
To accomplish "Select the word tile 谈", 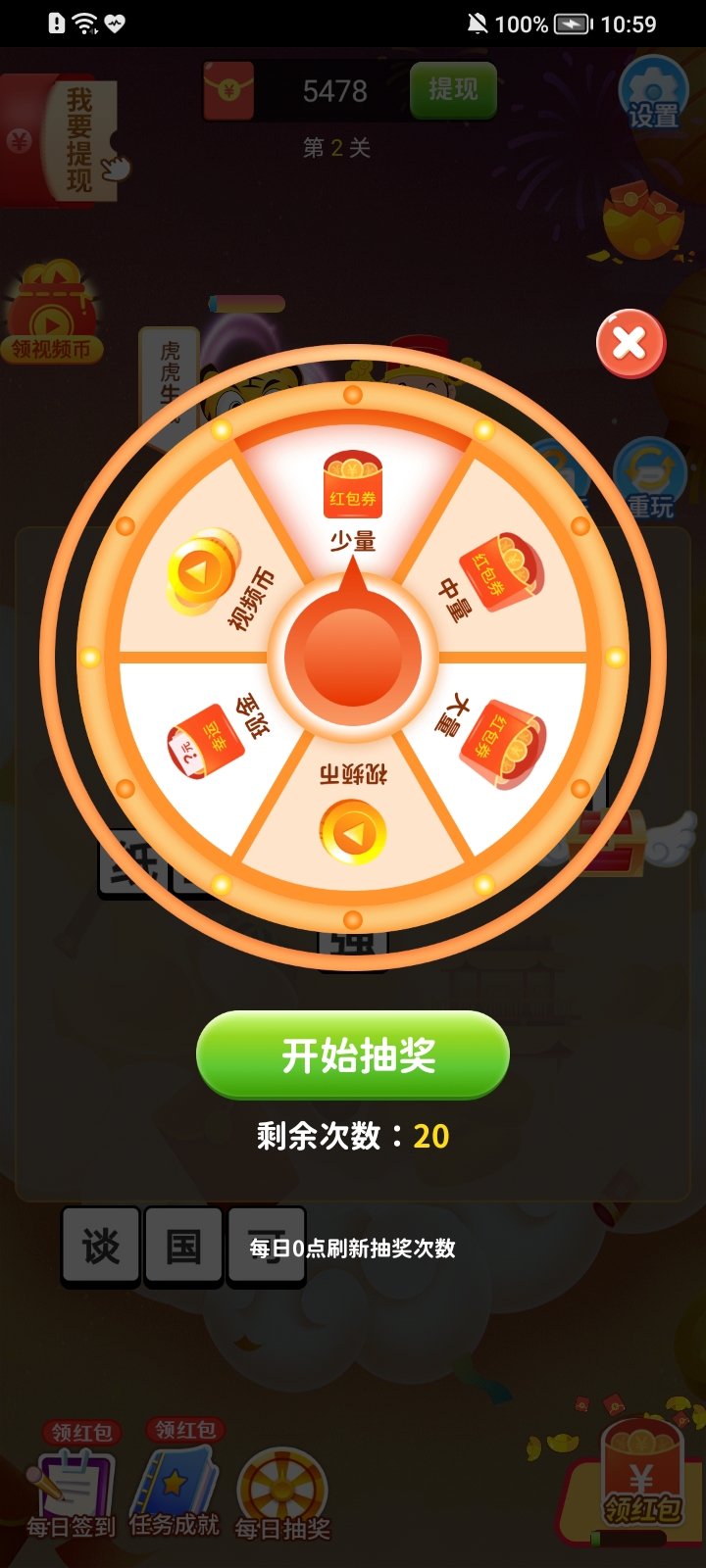I will point(99,1247).
